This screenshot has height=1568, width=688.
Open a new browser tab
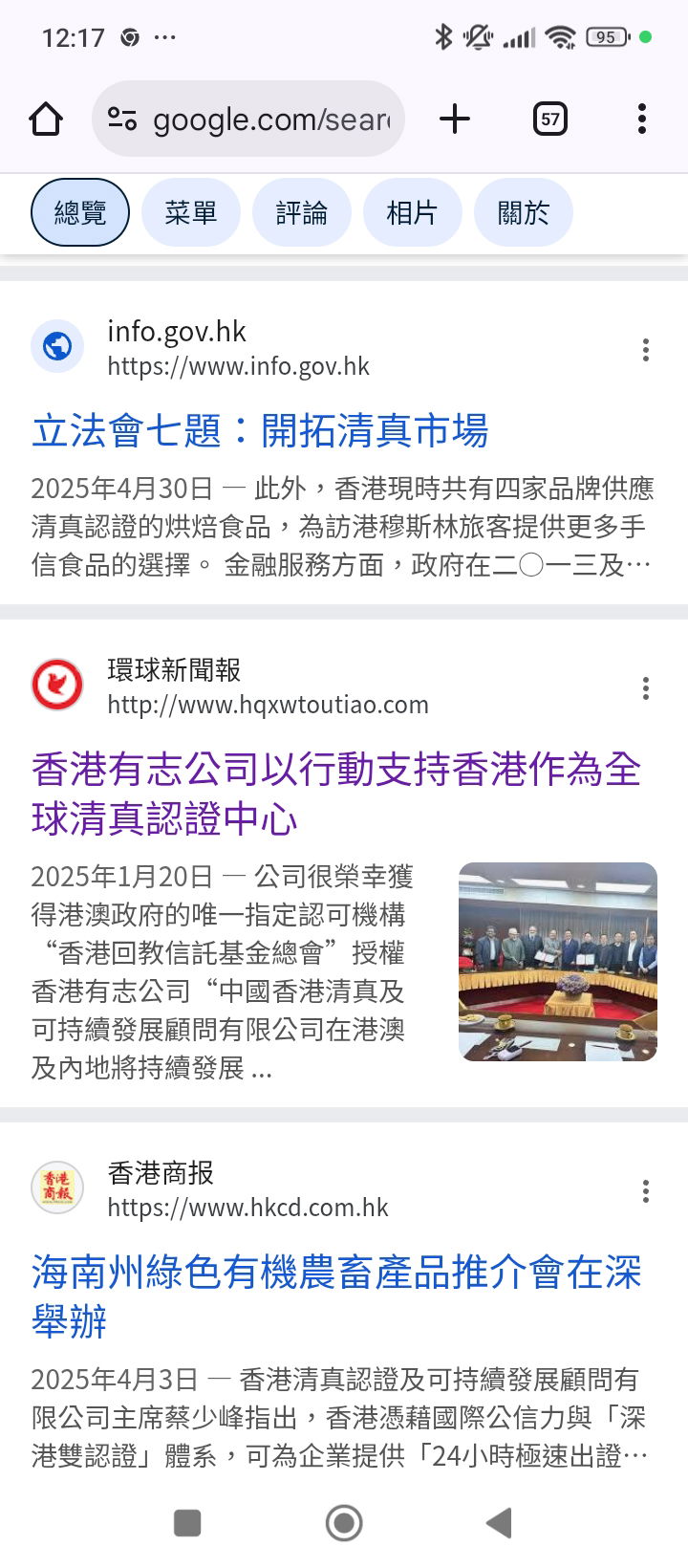point(455,120)
